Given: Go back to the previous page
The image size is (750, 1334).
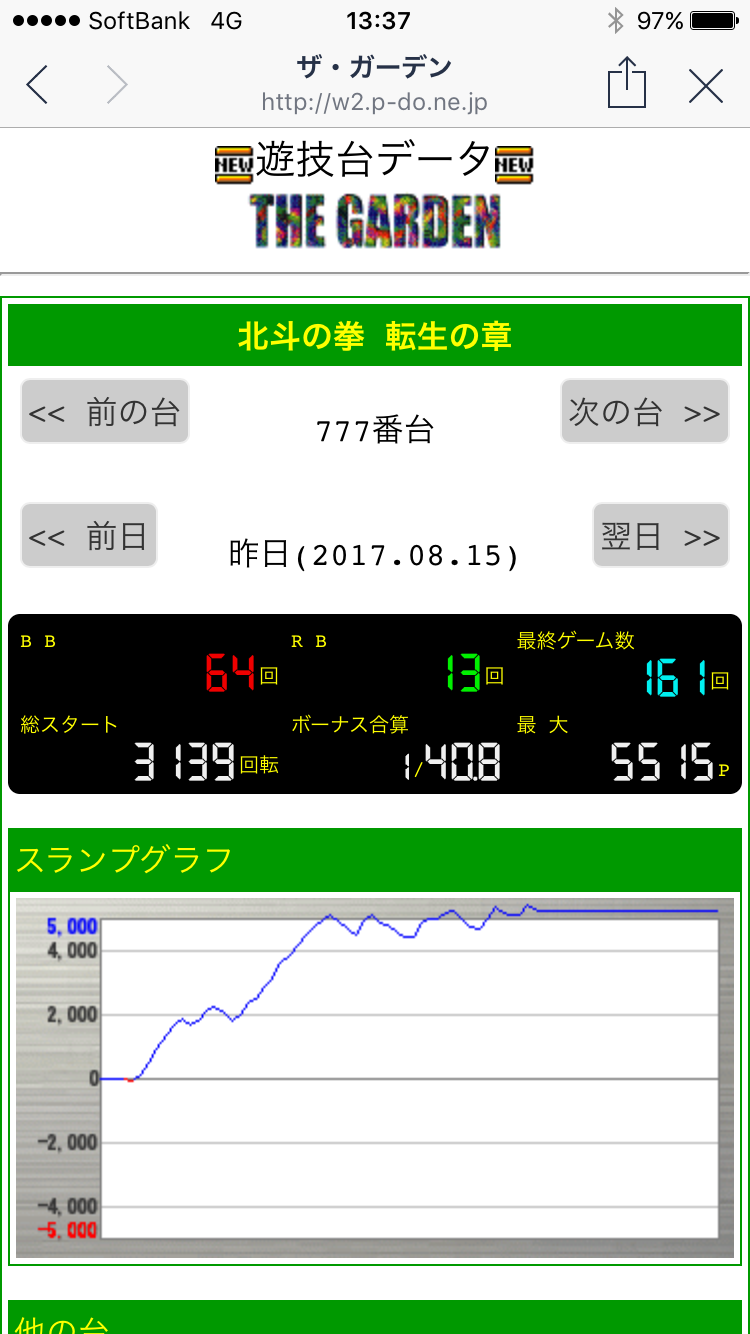Looking at the screenshot, I should tap(38, 86).
